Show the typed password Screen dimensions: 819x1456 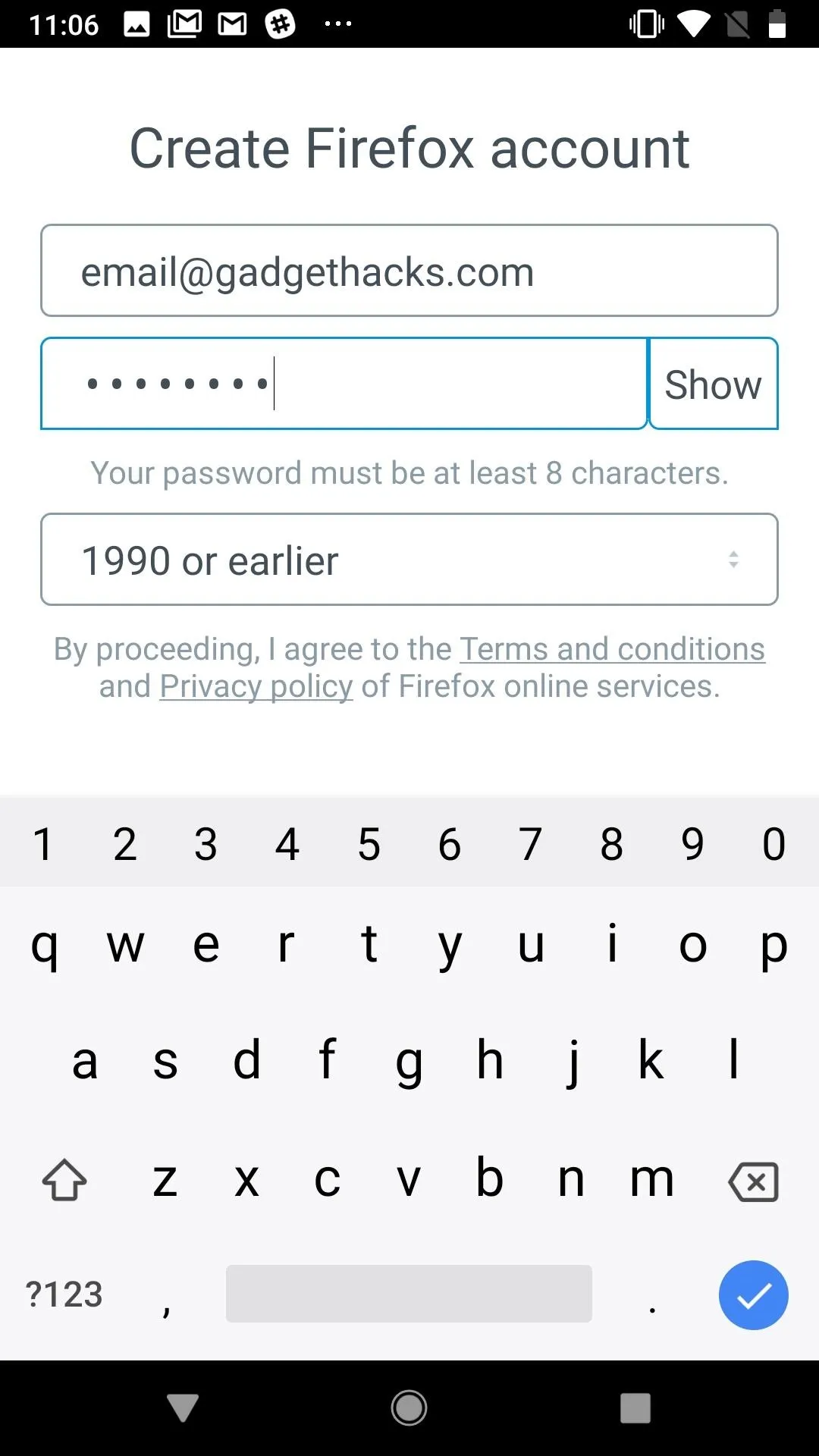pyautogui.click(x=714, y=383)
